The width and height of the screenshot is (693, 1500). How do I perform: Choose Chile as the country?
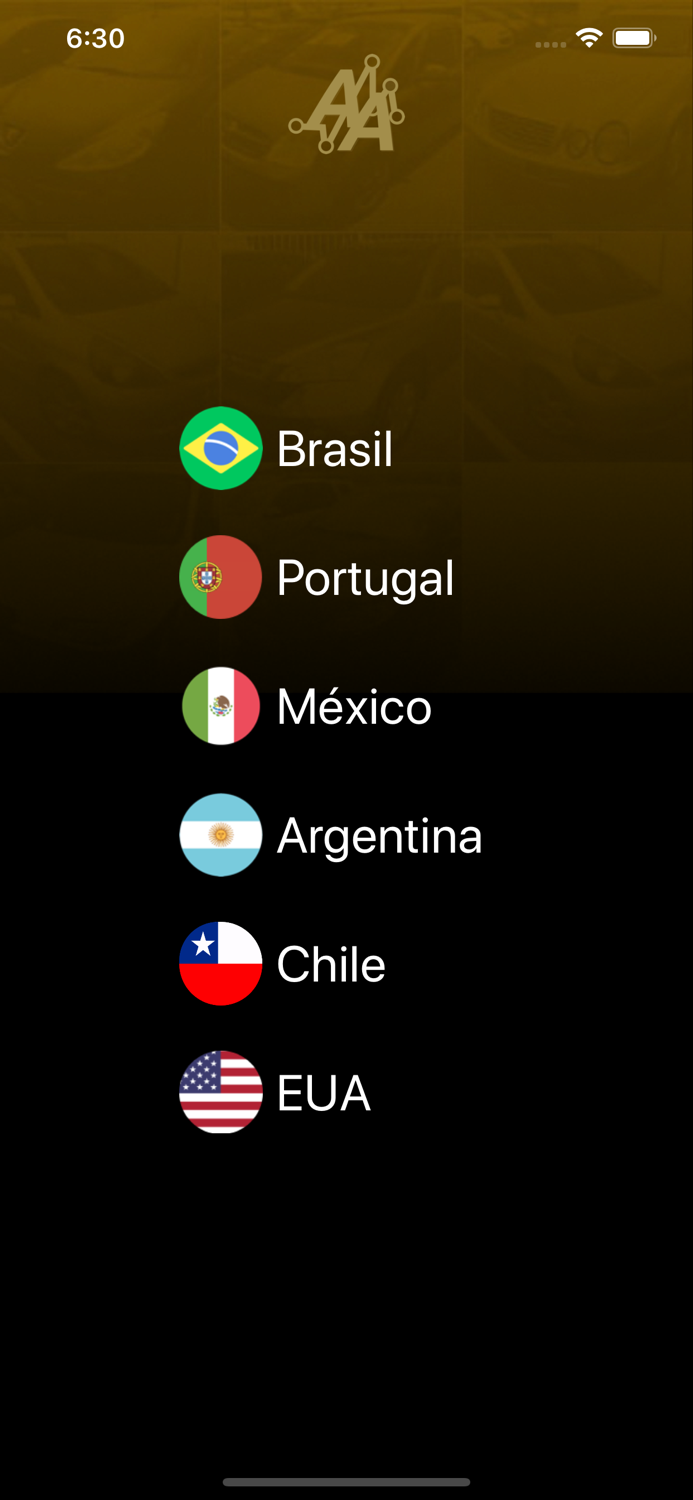(x=283, y=964)
